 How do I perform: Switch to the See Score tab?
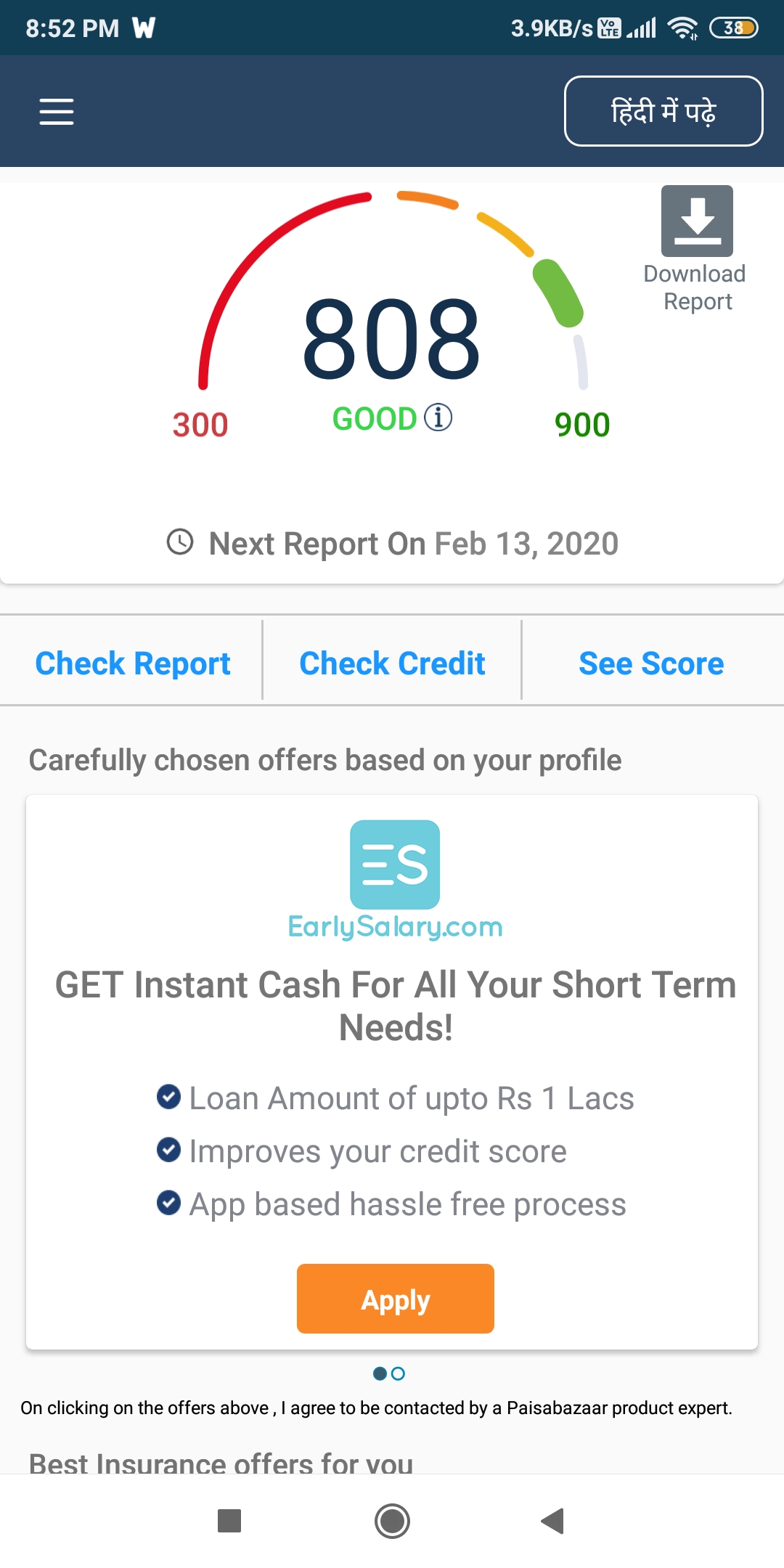coord(652,663)
